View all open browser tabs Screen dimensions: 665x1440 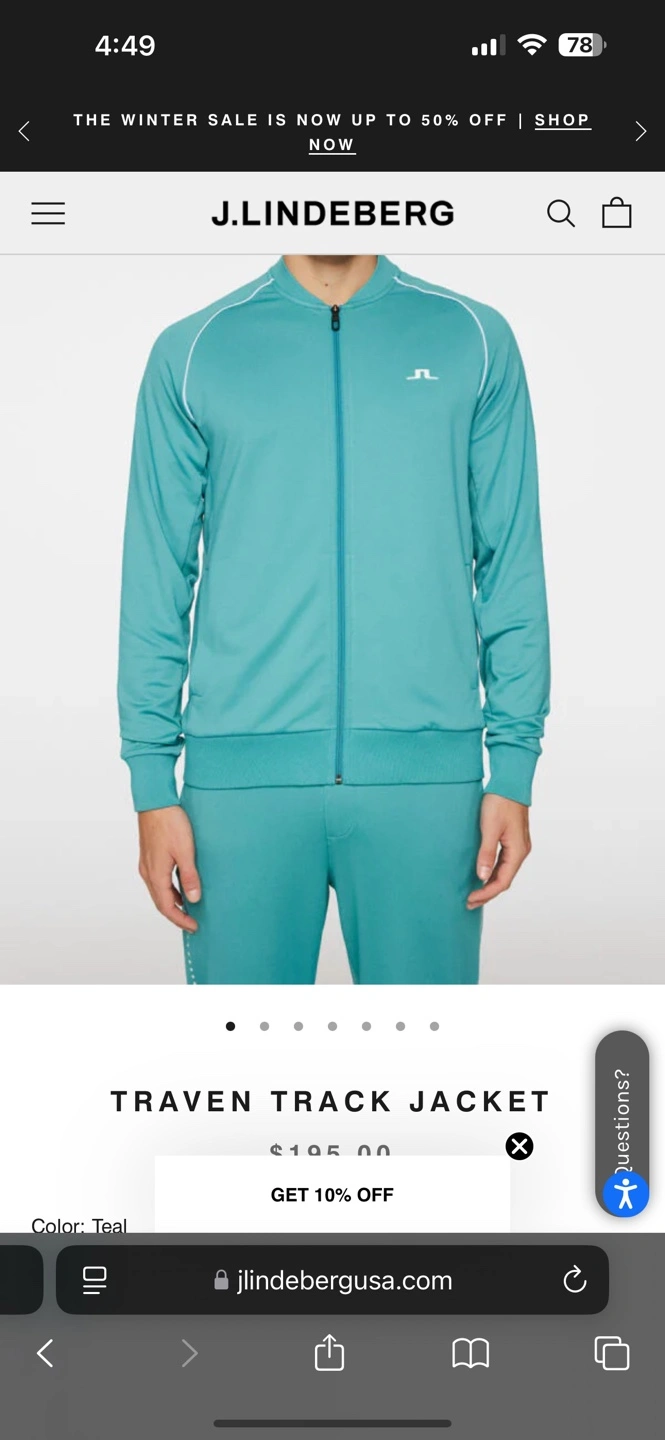[x=611, y=1354]
